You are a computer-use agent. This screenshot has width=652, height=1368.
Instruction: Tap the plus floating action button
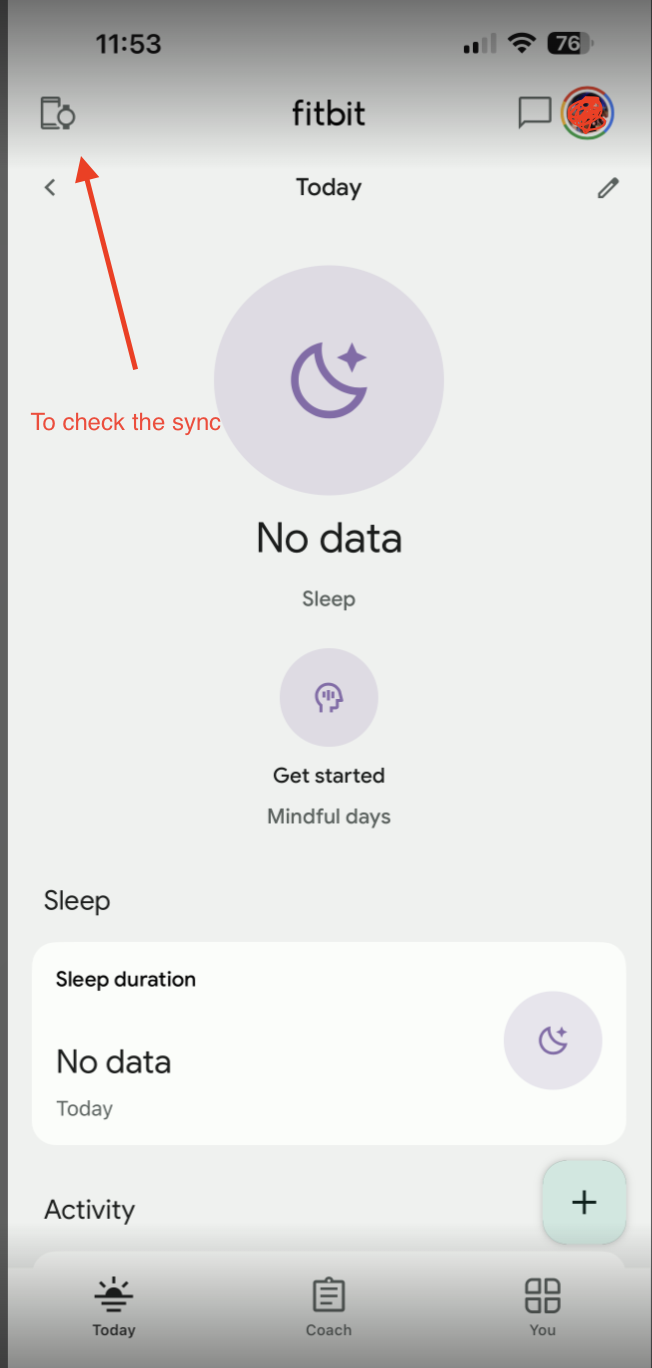click(x=584, y=1203)
